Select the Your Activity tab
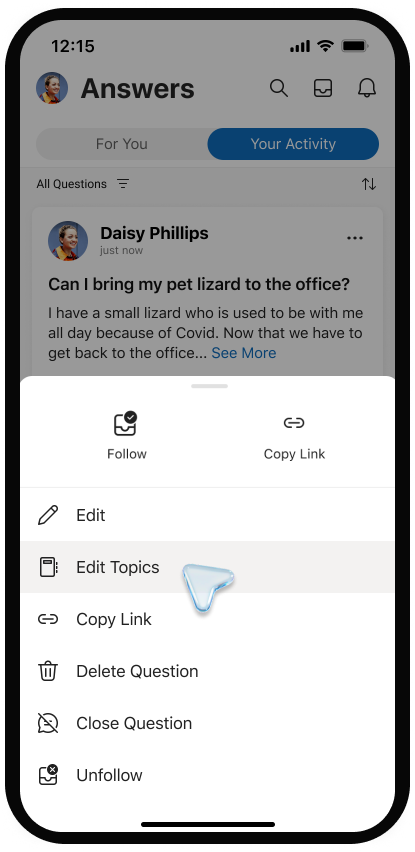The image size is (415, 852). (x=293, y=144)
